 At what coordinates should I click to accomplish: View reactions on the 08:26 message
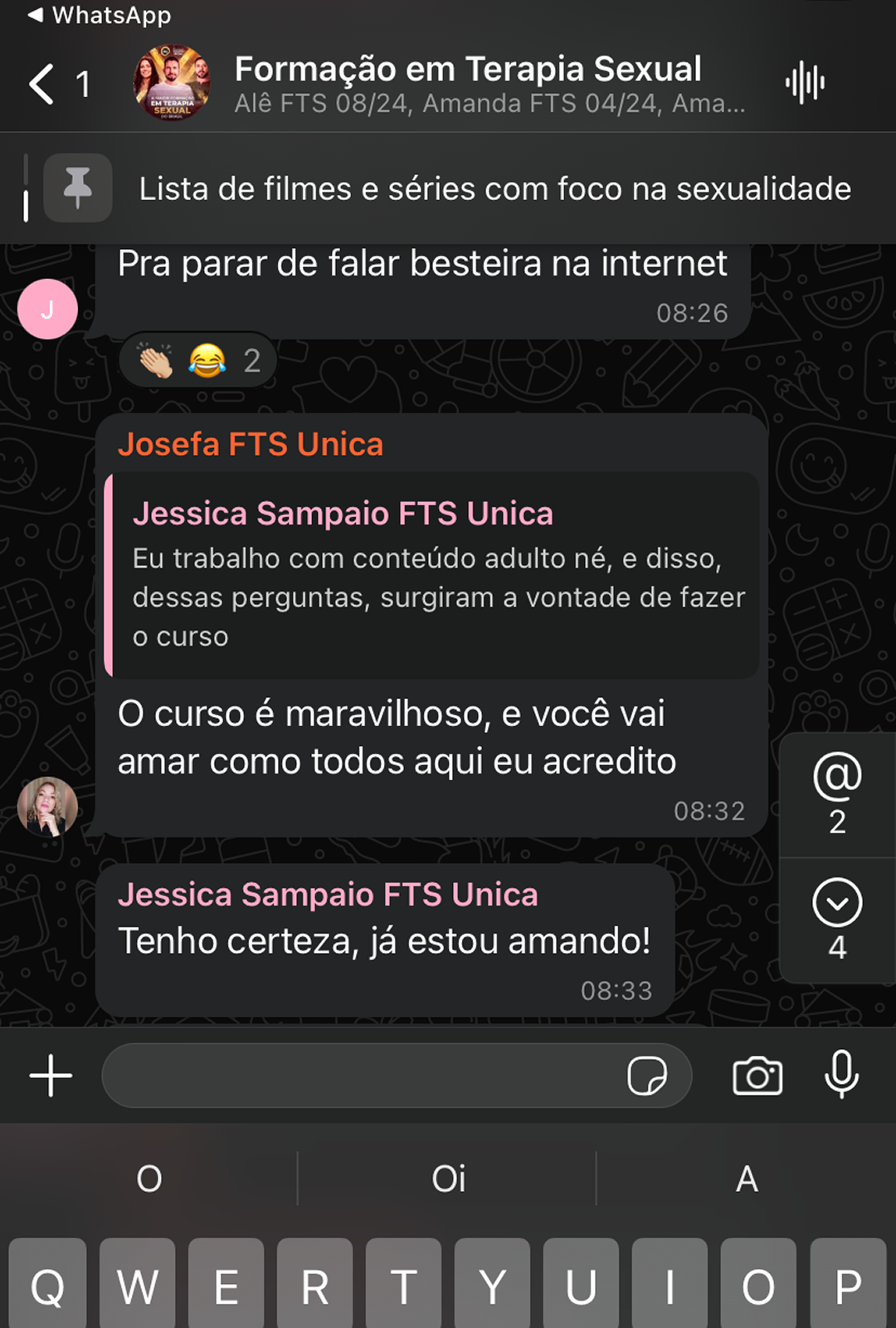[199, 361]
